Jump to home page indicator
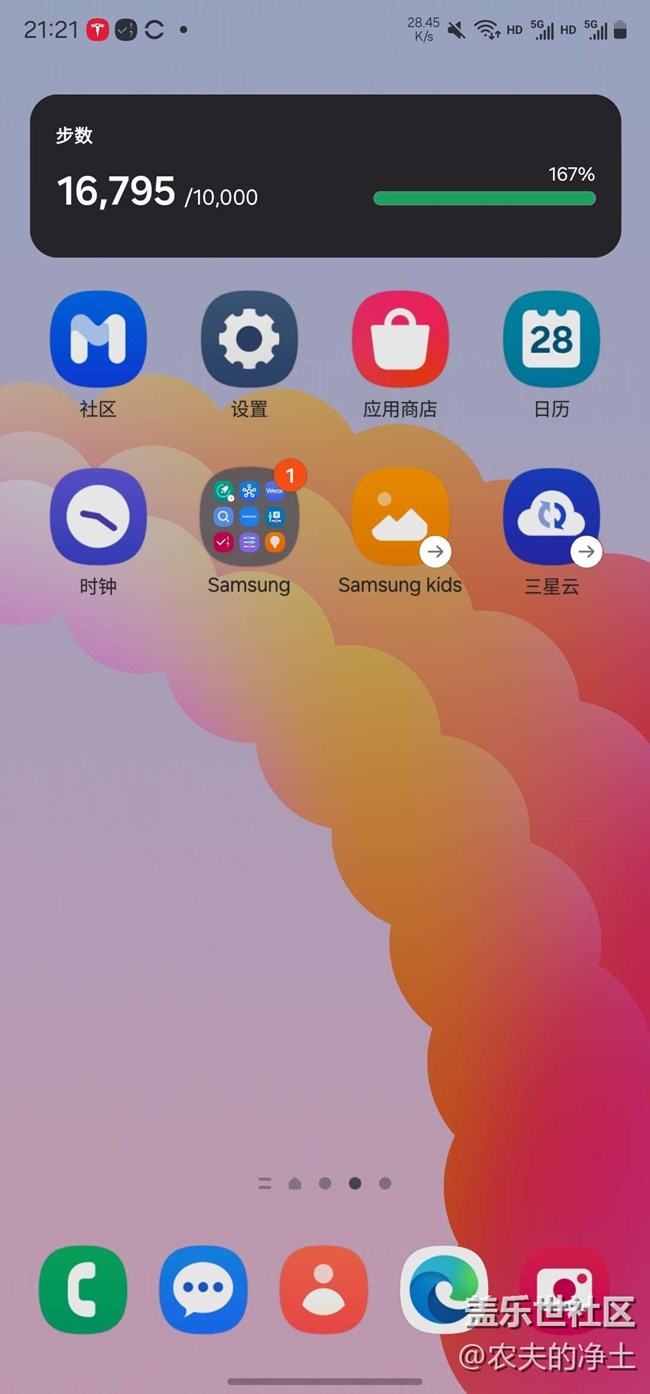 295,1183
